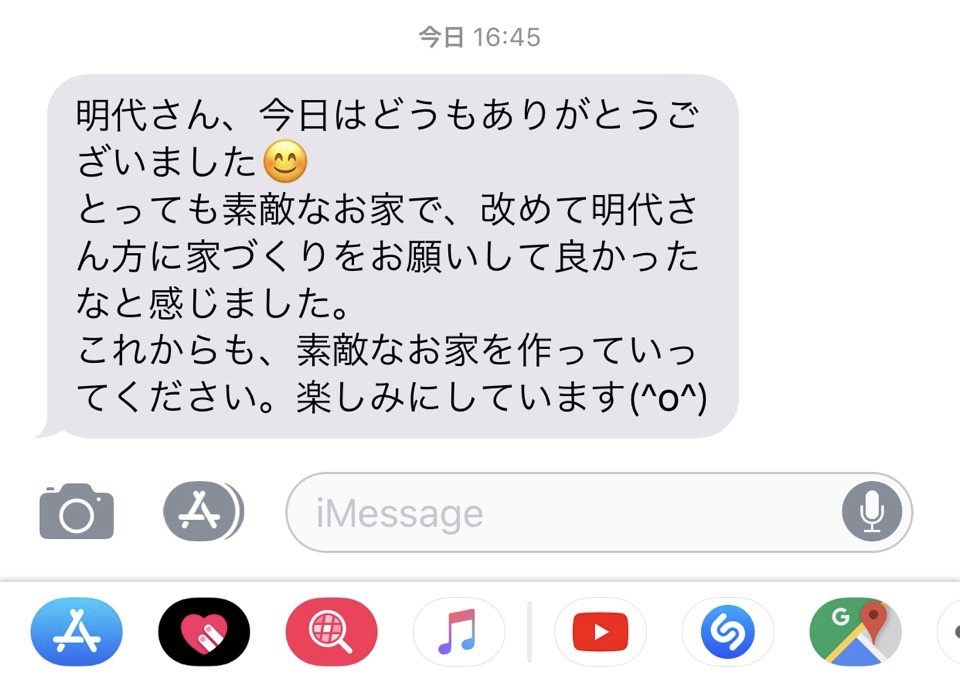Open the #images search app
The width and height of the screenshot is (960, 683).
[331, 632]
